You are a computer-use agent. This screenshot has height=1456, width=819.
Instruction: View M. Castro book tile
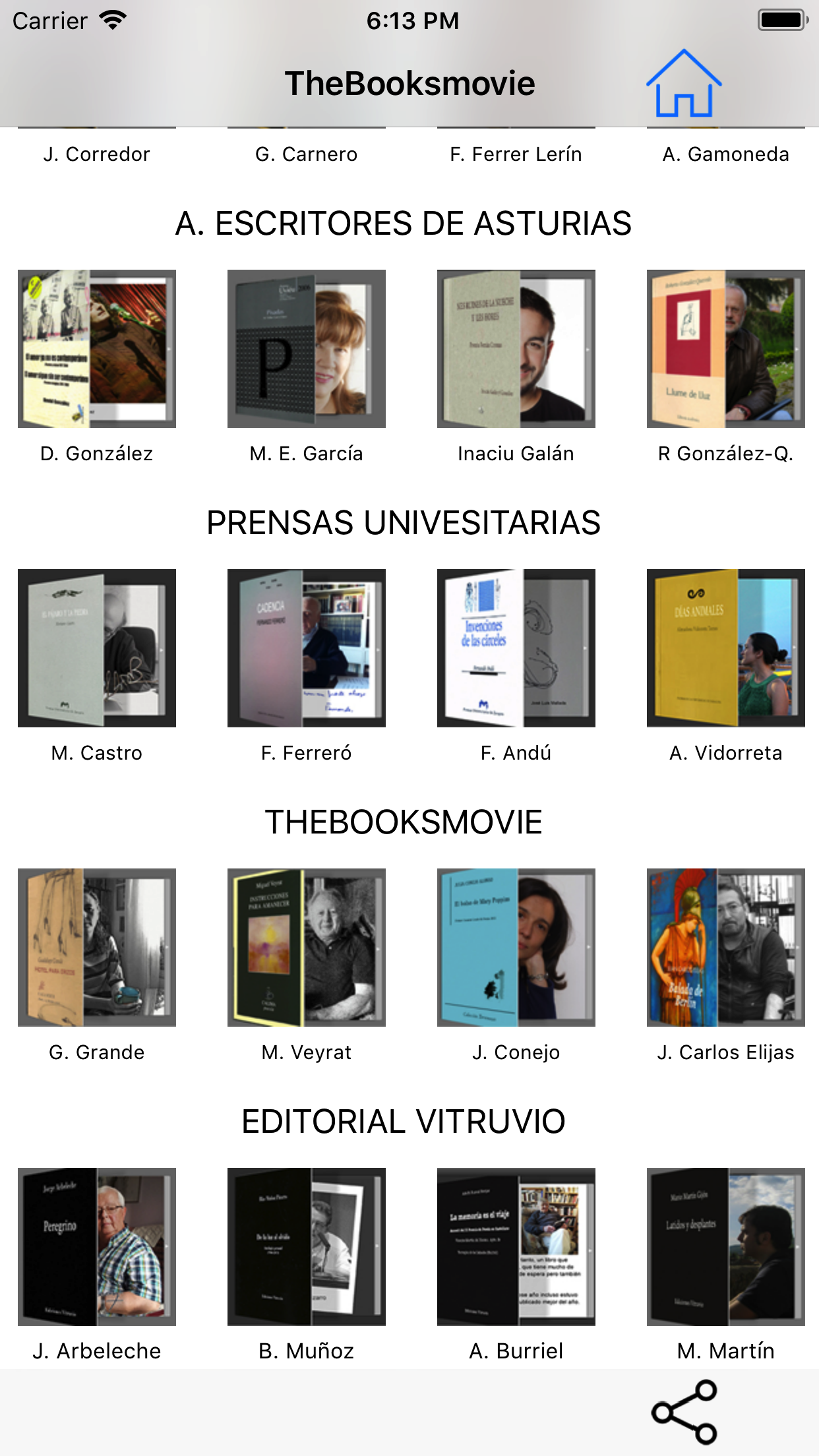point(97,648)
